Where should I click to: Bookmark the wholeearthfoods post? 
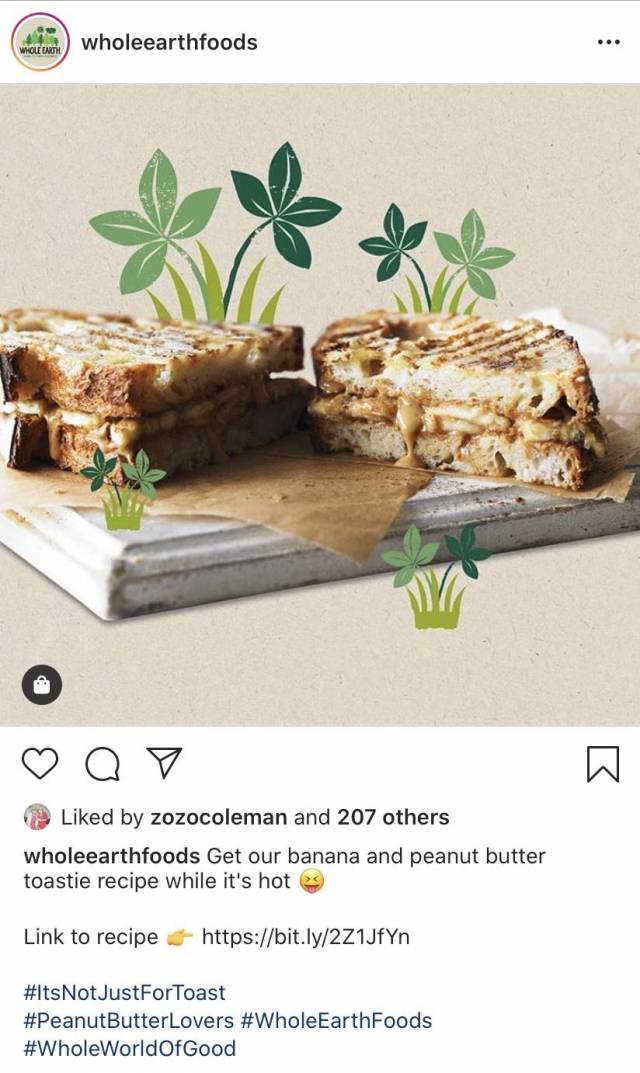602,765
